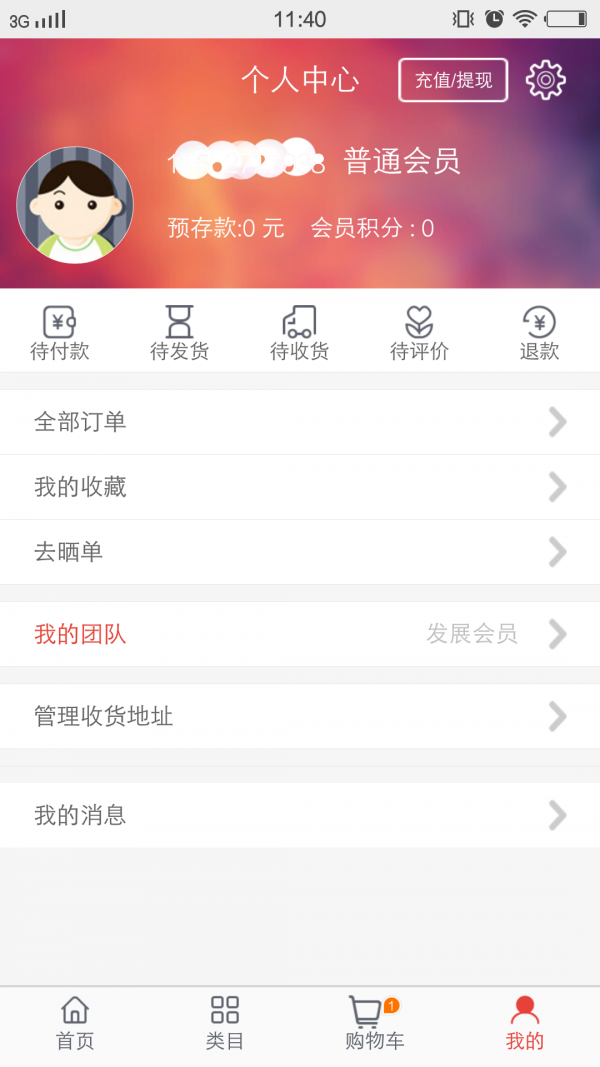Open 全部订单 row
The width and height of the screenshot is (600, 1067).
[300, 422]
